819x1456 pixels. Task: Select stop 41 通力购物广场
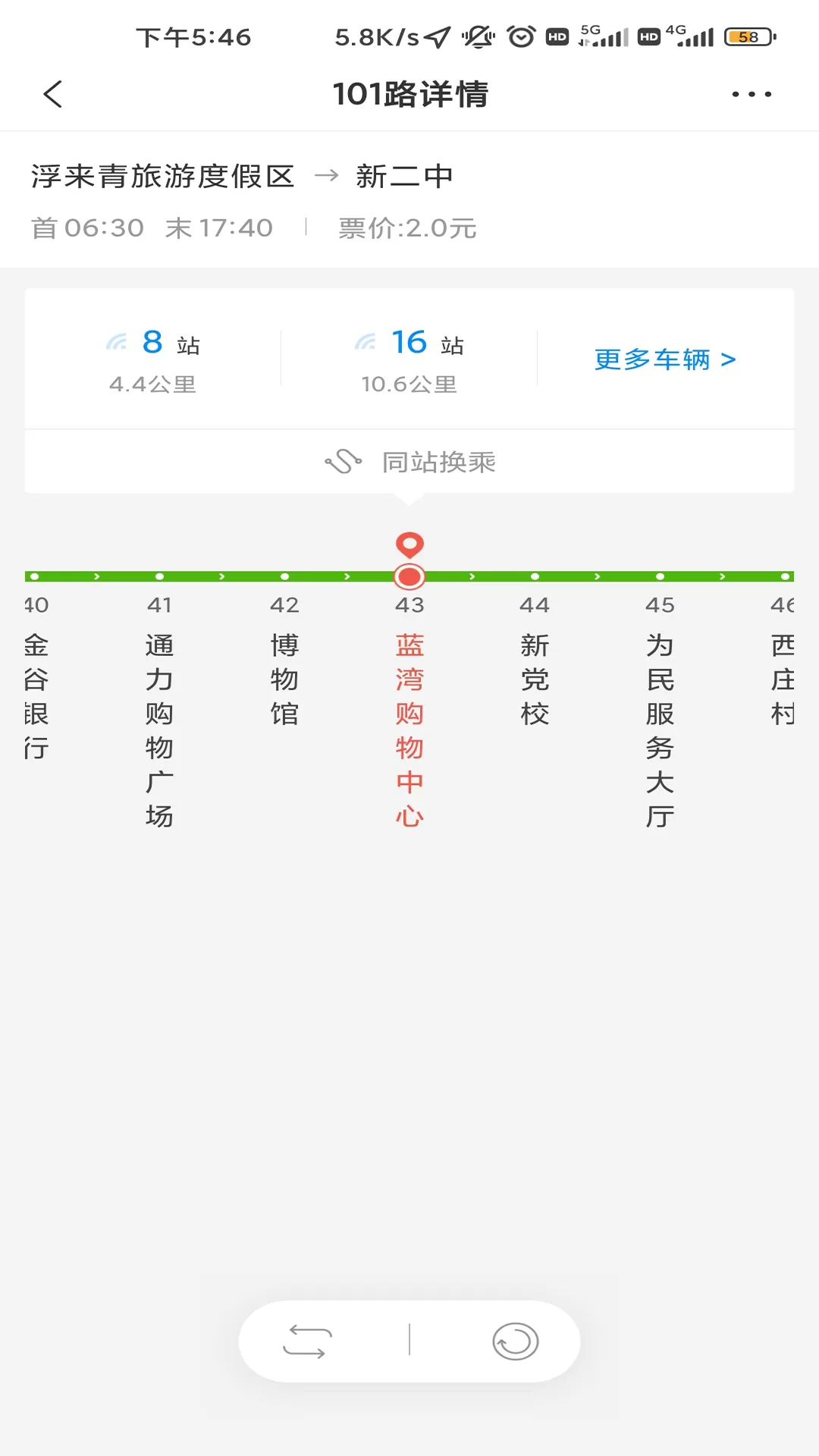159,711
